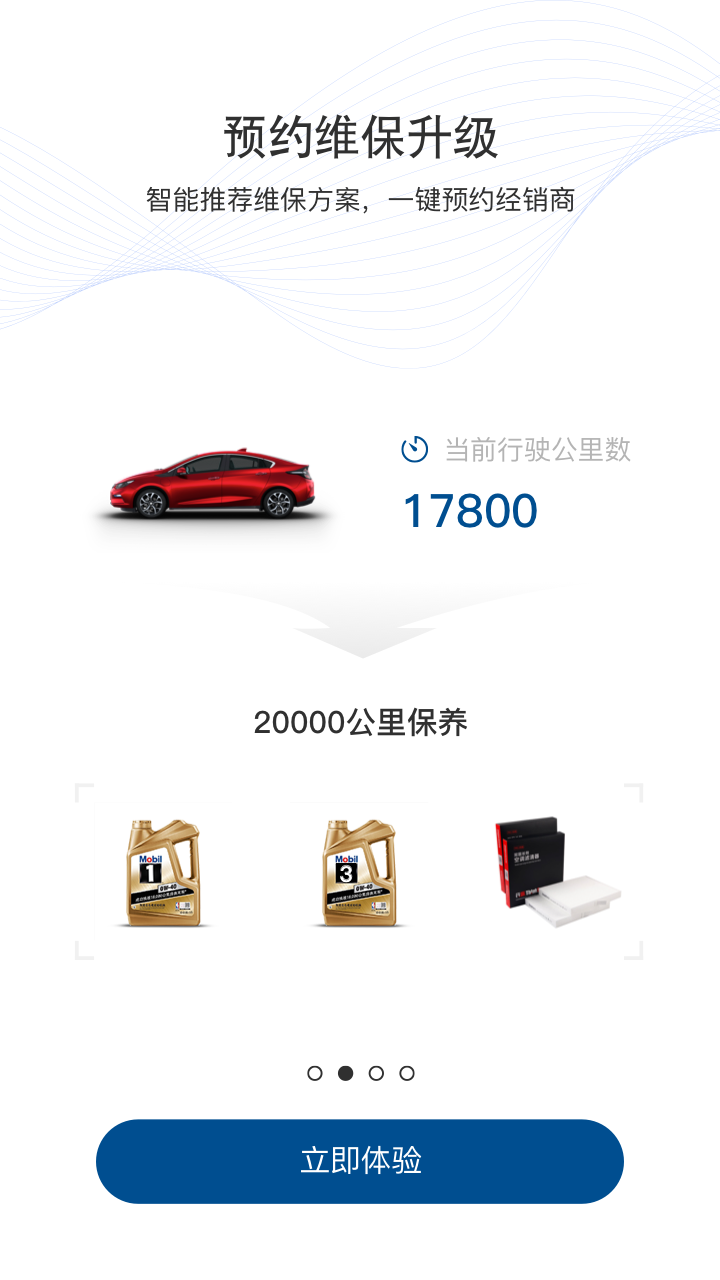720x1280 pixels.
Task: Select the fourth pagination dot
Action: tap(408, 1072)
